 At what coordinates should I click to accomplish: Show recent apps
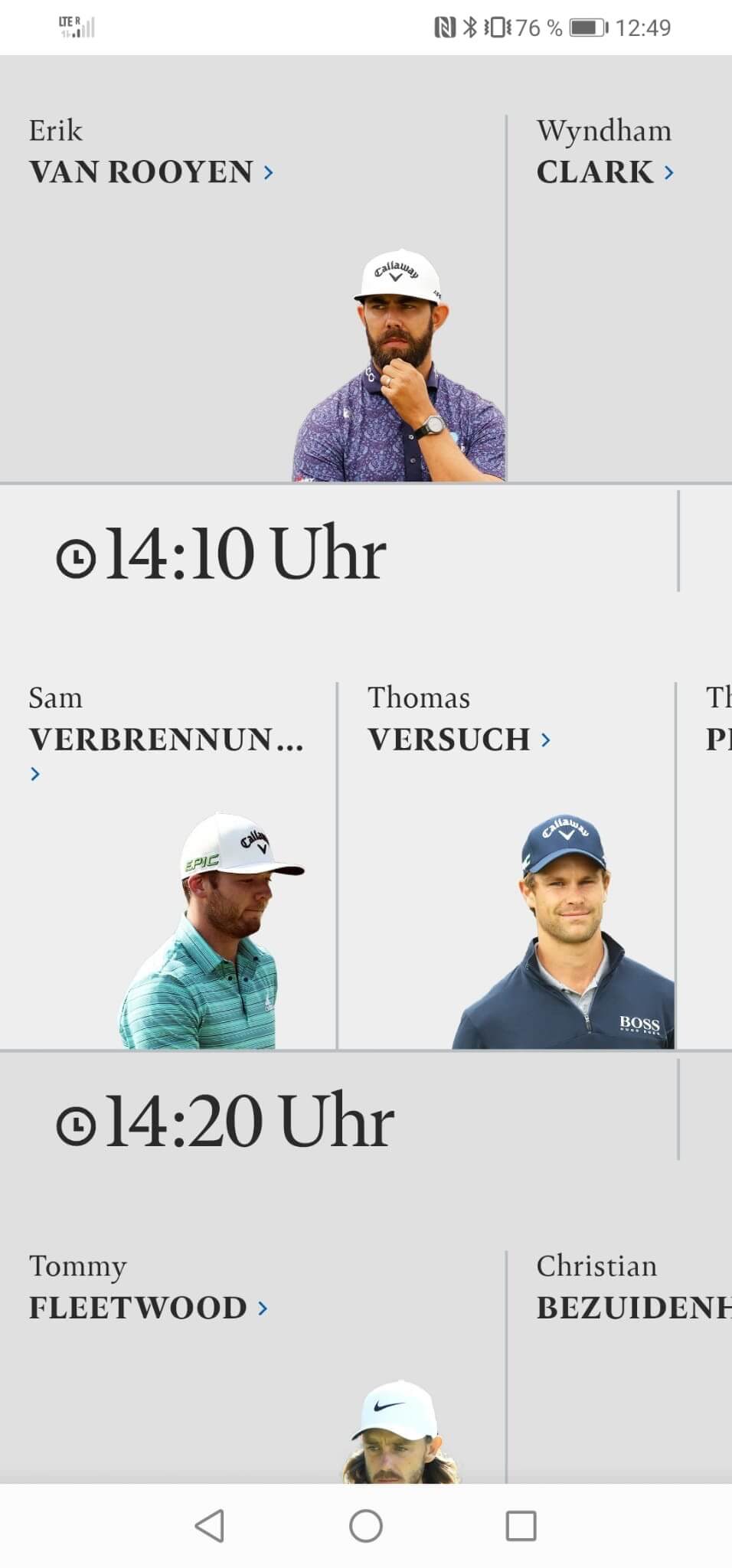point(521,1525)
